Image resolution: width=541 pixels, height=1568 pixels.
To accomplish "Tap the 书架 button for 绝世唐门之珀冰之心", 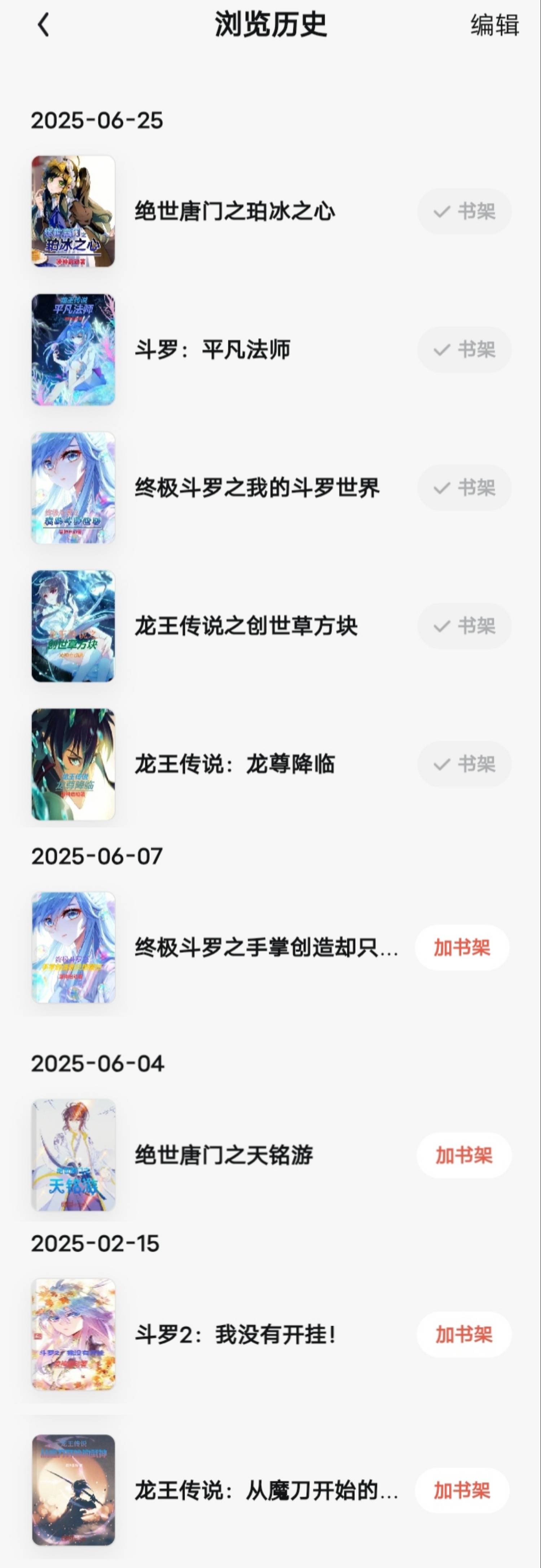I will tap(464, 211).
